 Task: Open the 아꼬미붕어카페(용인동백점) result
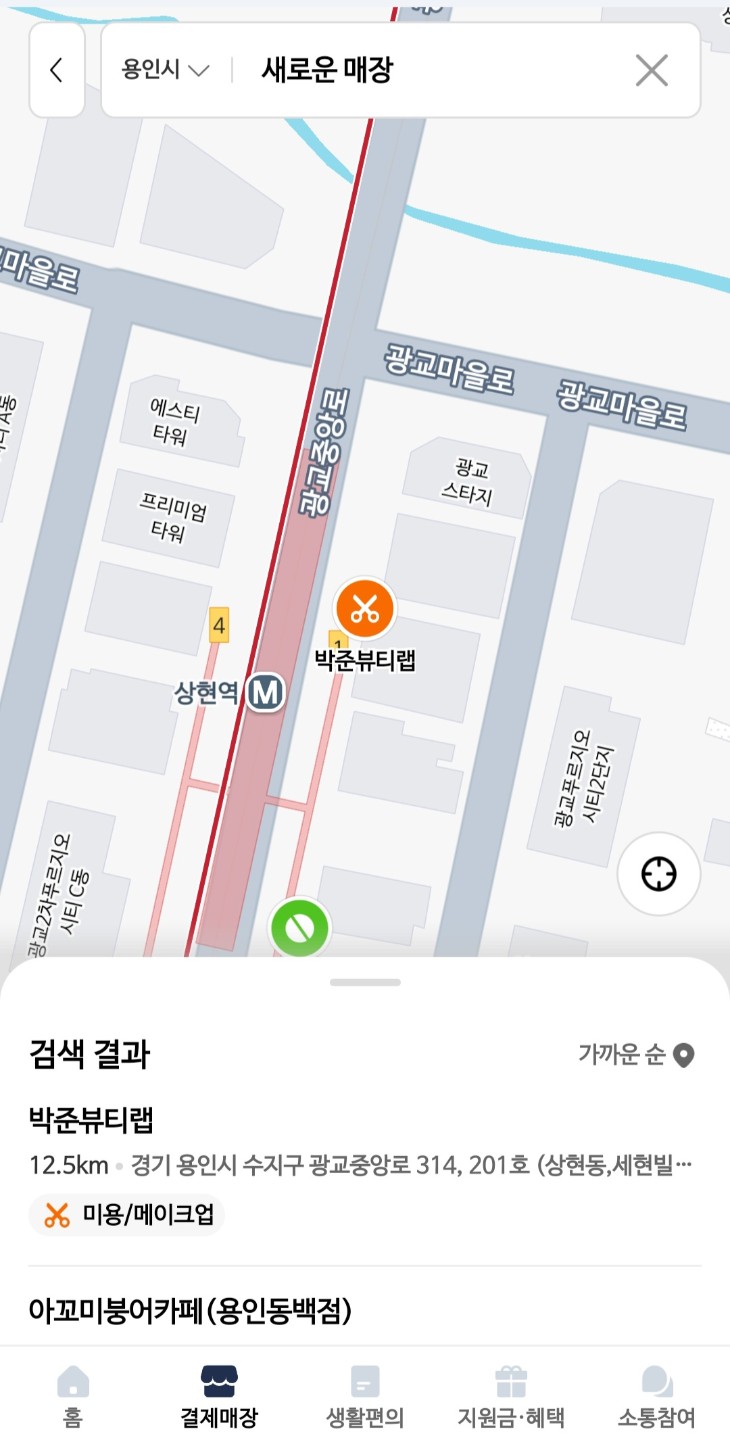190,1311
